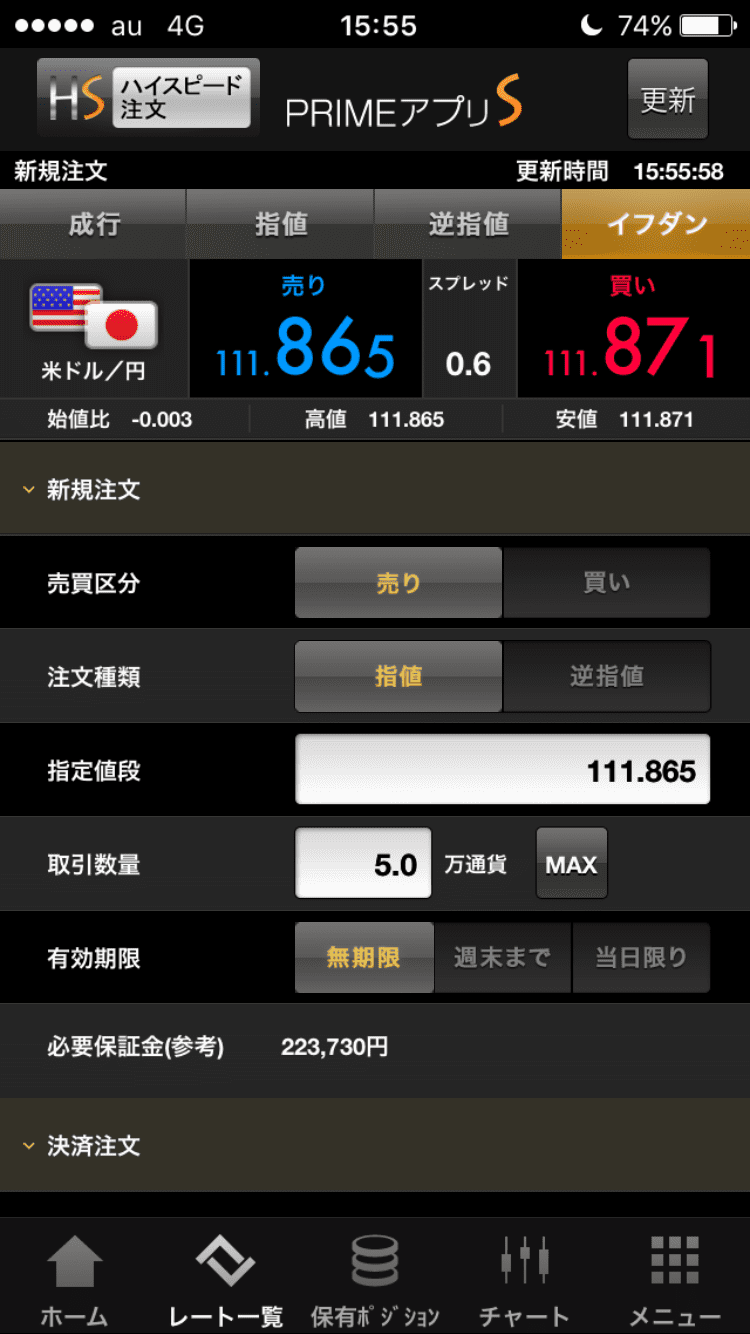Select the イフダン order tab
Screen dimensions: 750x1334
coord(656,224)
